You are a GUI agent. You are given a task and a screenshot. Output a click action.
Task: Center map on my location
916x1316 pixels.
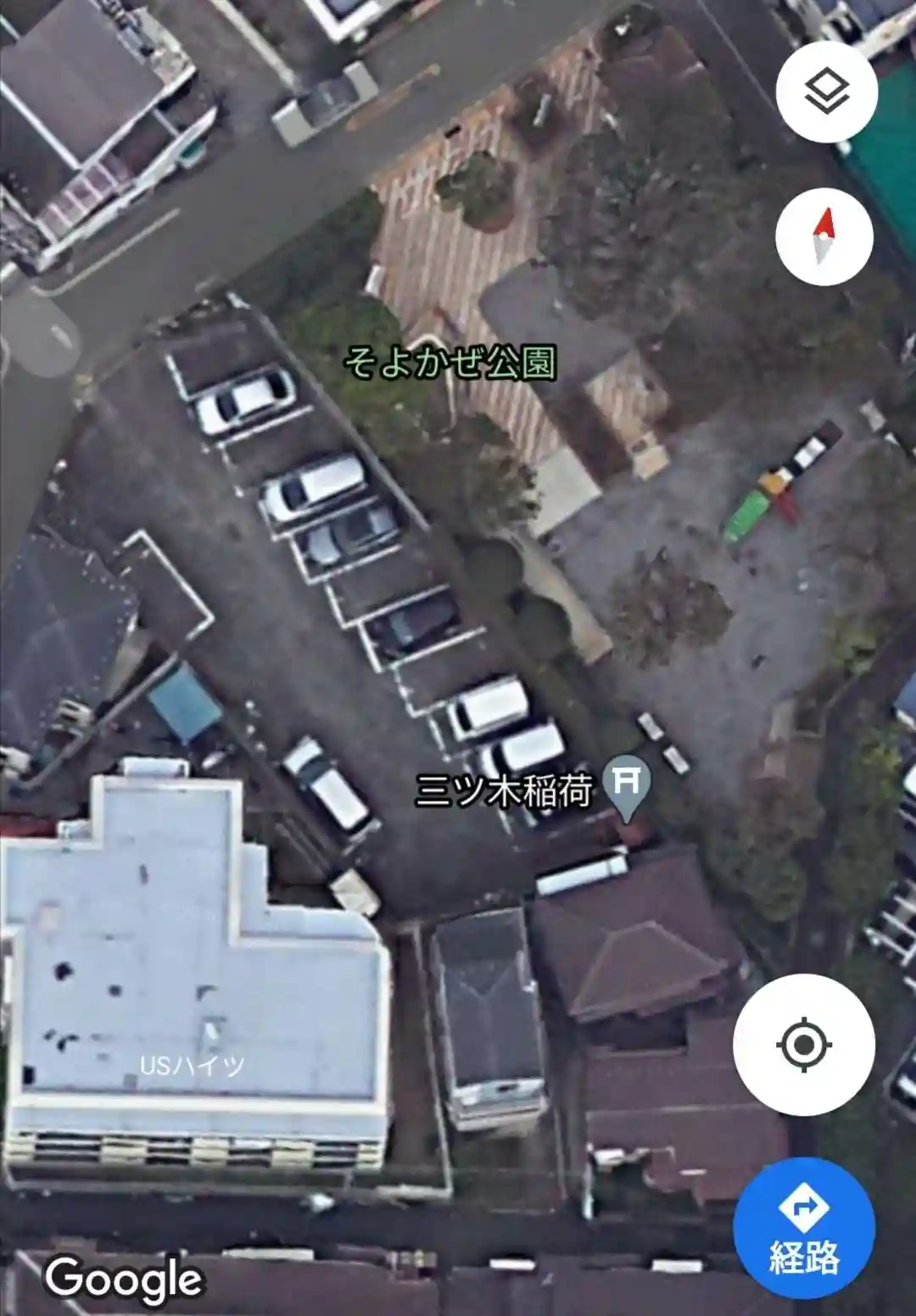click(803, 1044)
